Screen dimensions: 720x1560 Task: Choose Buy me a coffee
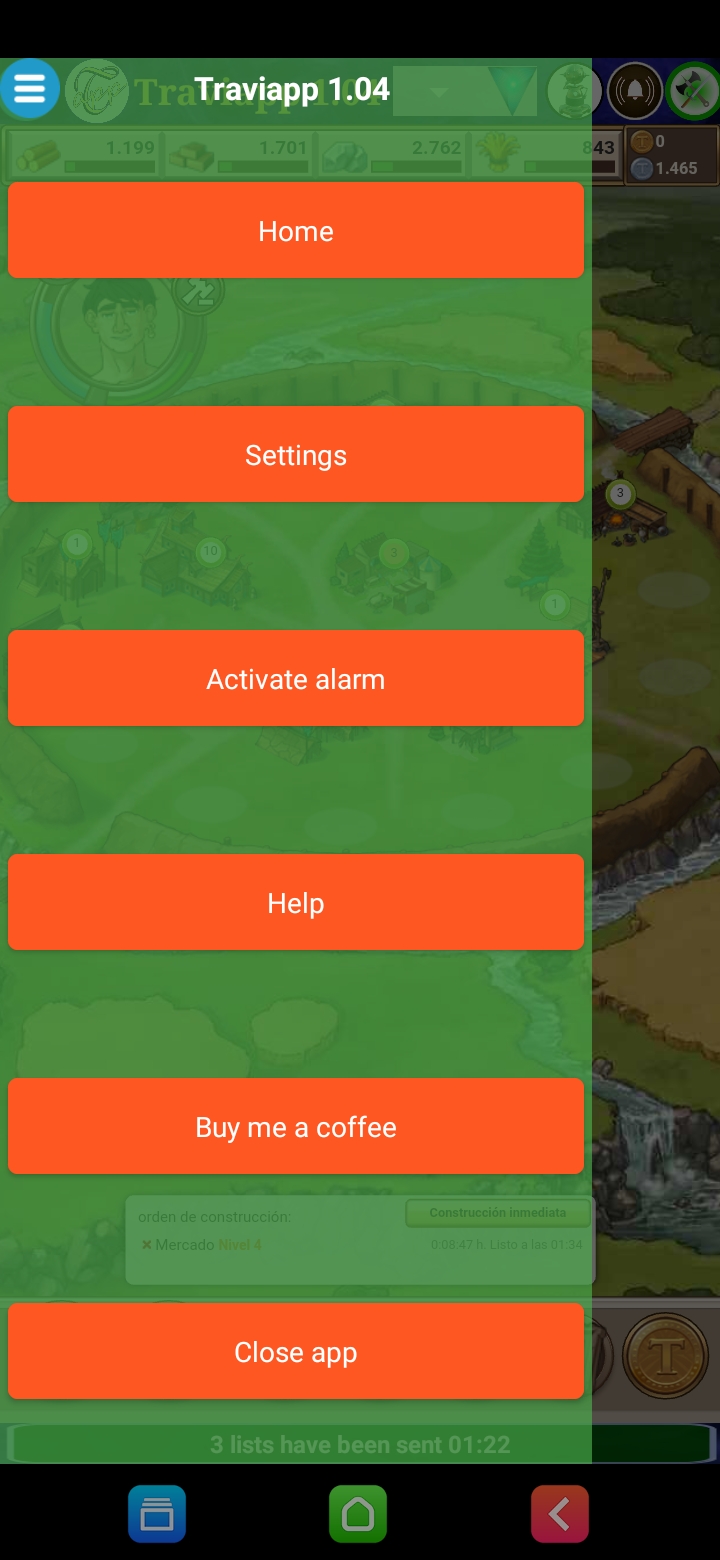pyautogui.click(x=296, y=1126)
